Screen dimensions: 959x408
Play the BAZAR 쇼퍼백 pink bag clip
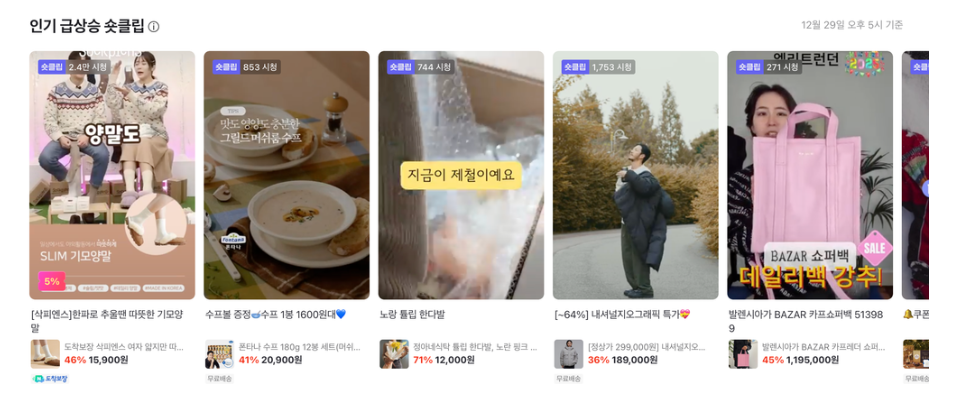click(809, 175)
